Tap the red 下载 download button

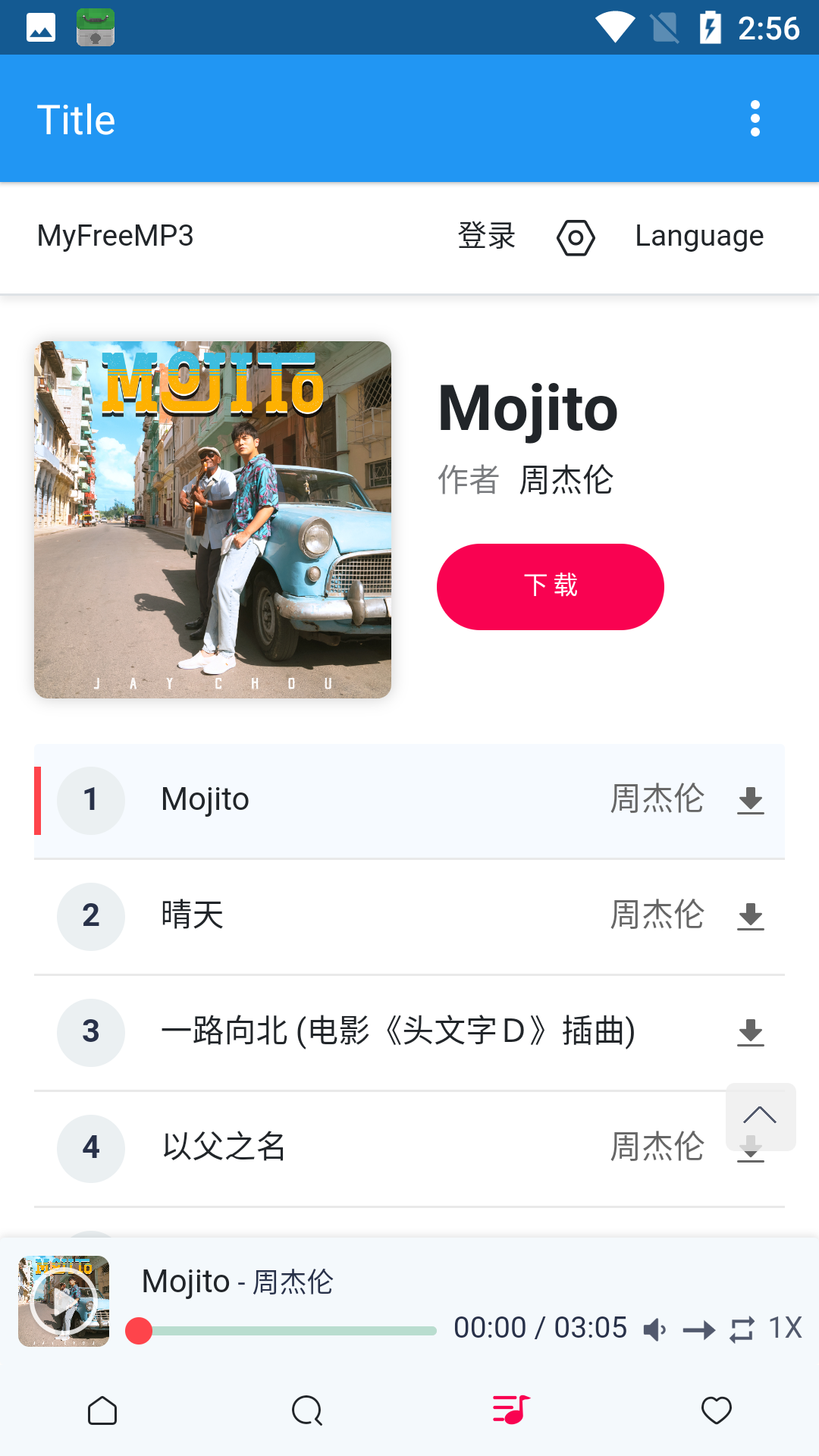[550, 586]
